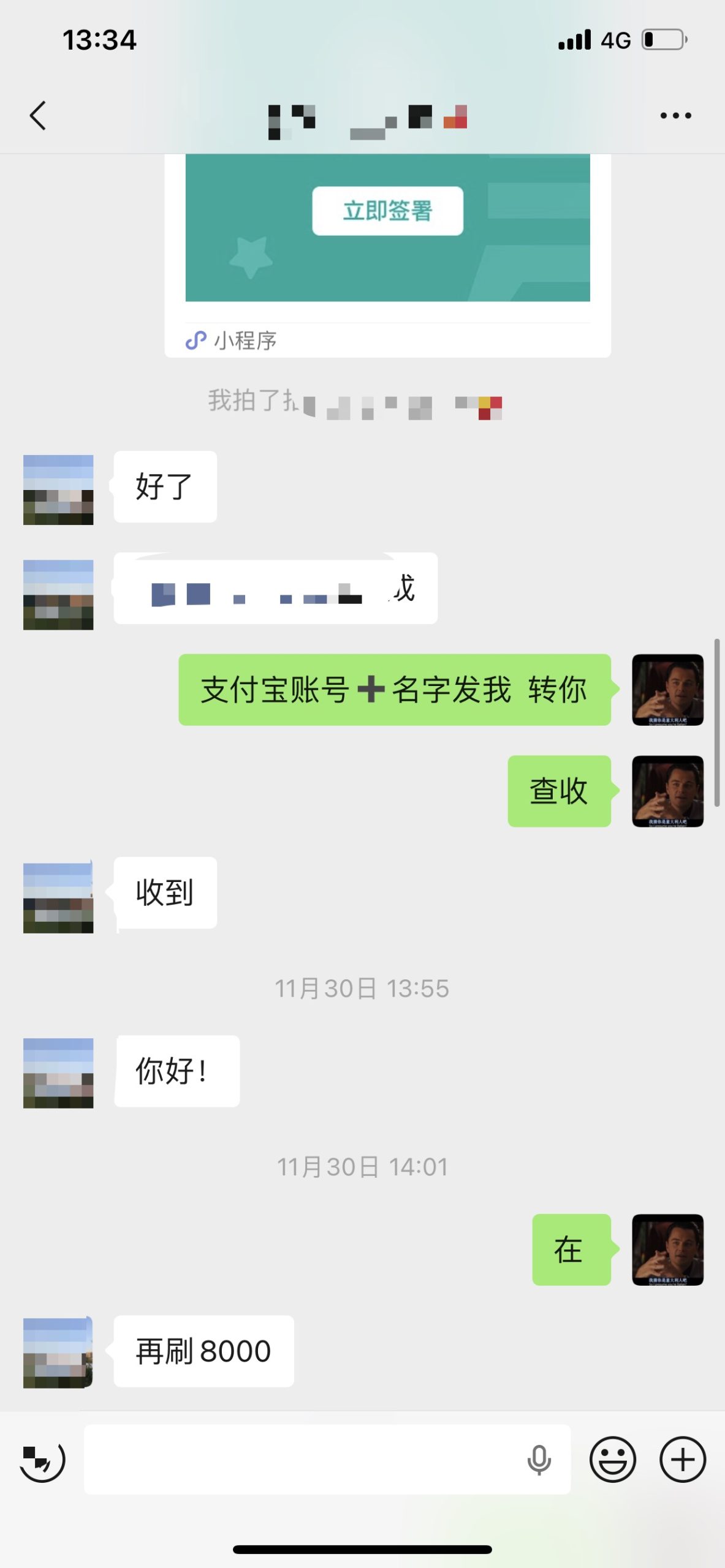Open the plus attachments panel
This screenshot has width=725, height=1568.
tap(682, 1460)
